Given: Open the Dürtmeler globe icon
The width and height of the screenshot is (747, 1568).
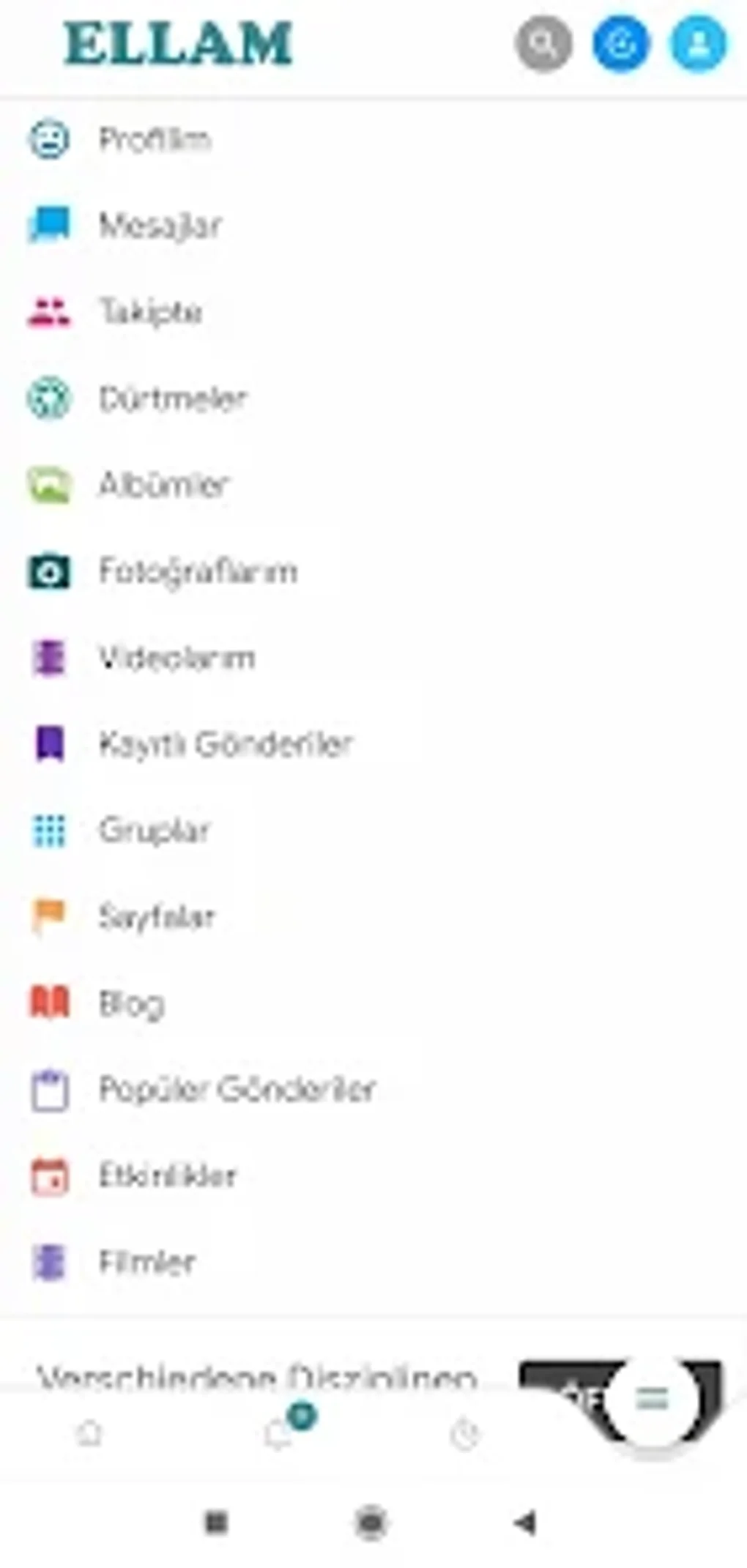Looking at the screenshot, I should (x=48, y=398).
